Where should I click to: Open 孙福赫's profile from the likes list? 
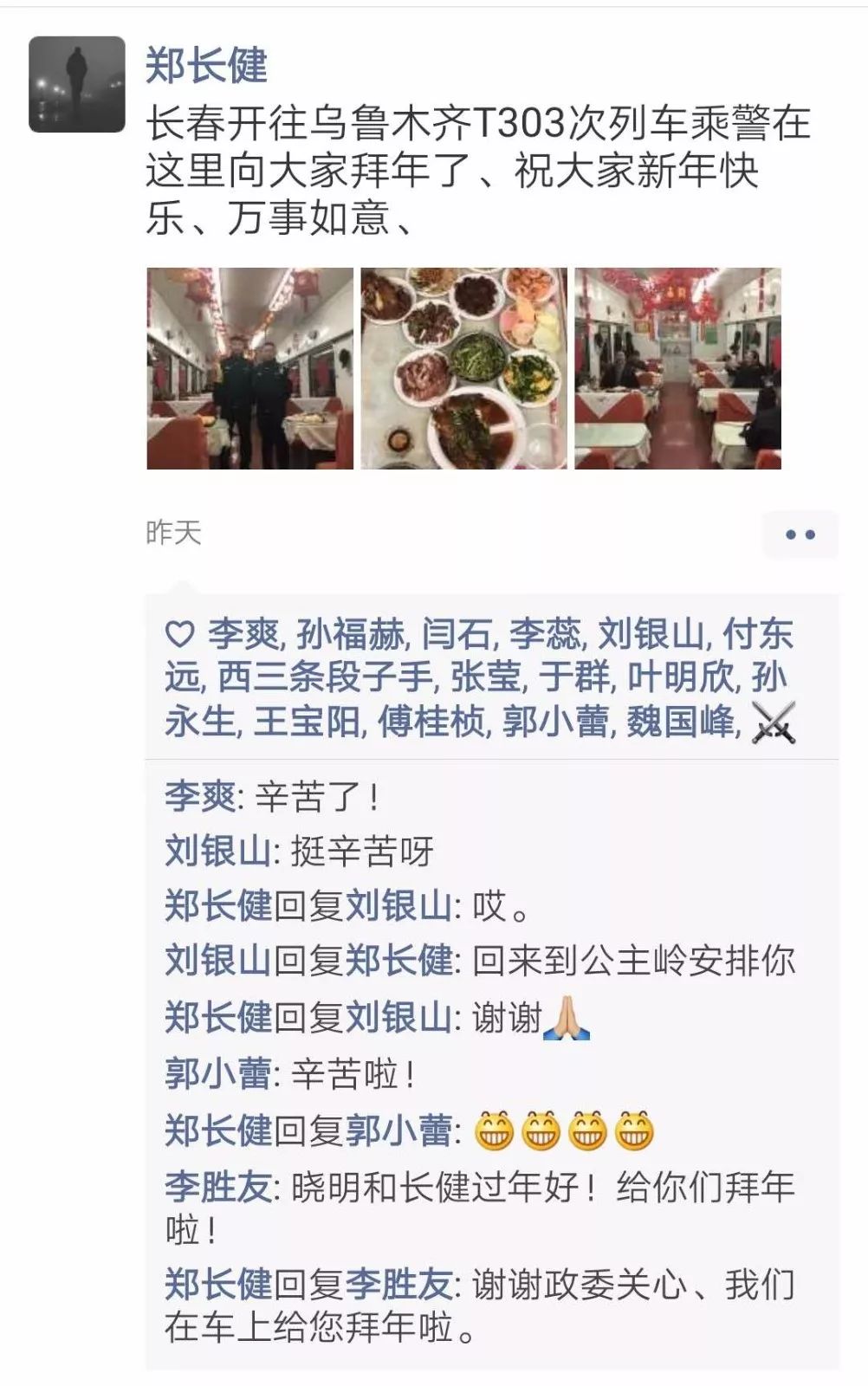[x=350, y=635]
